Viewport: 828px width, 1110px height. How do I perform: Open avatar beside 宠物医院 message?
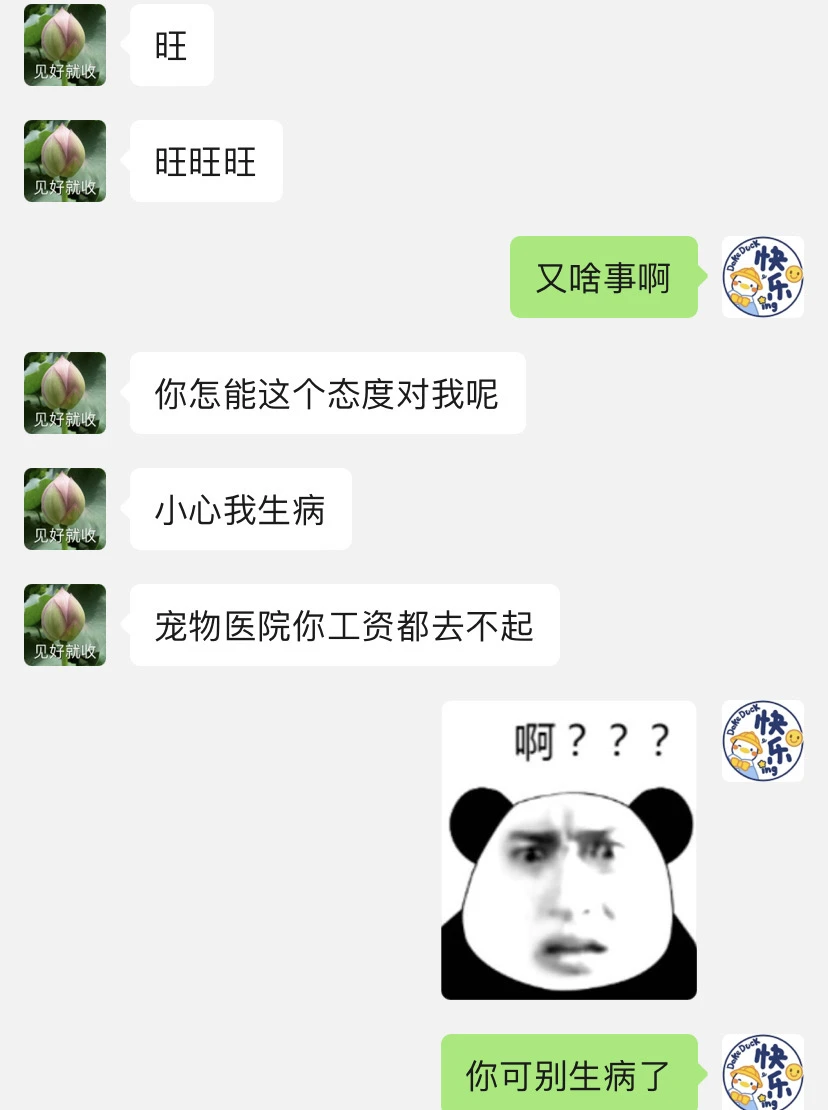pyautogui.click(x=64, y=624)
